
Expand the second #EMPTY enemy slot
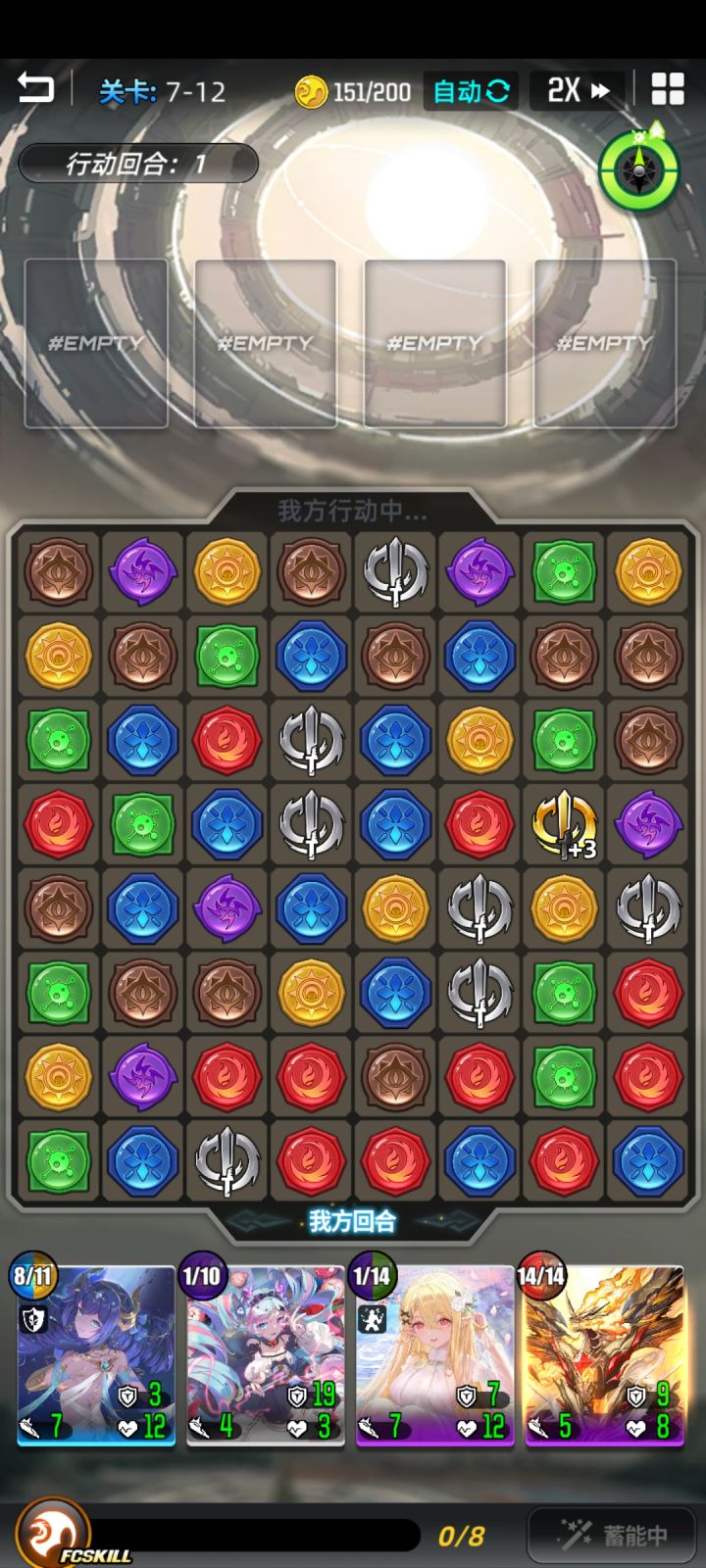(265, 343)
